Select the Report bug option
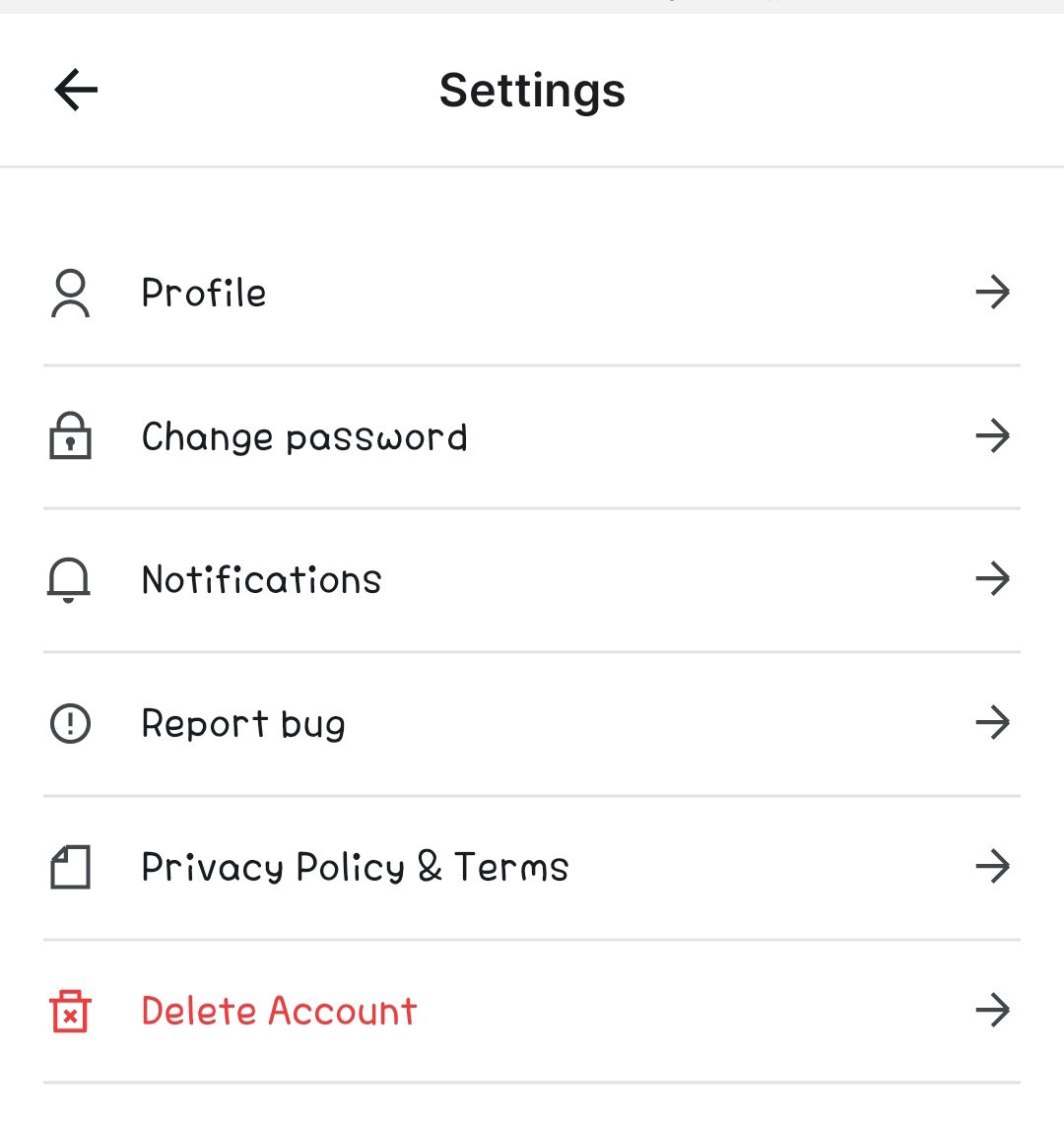The width and height of the screenshot is (1064, 1121). (243, 723)
